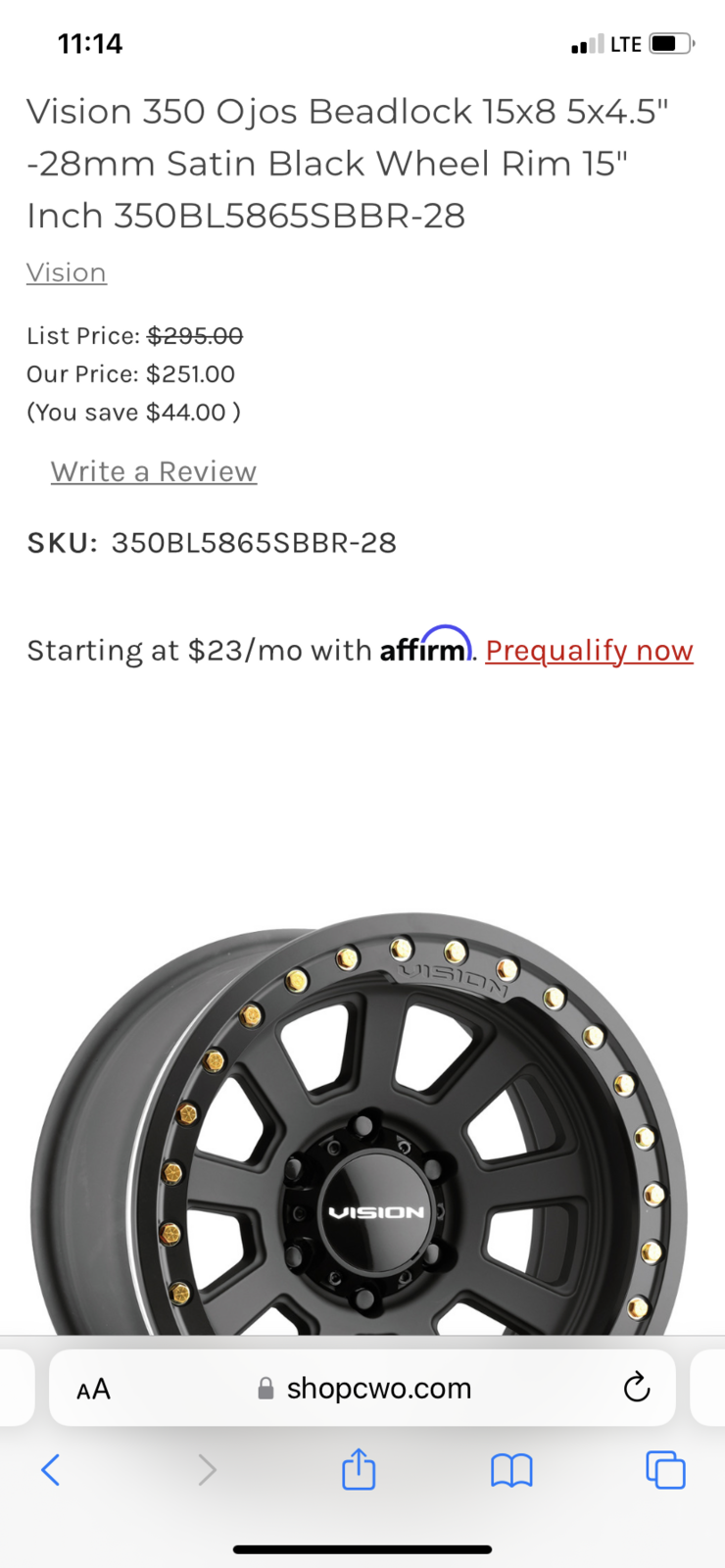Open the AA reader options
The width and height of the screenshot is (725, 1568).
94,1389
